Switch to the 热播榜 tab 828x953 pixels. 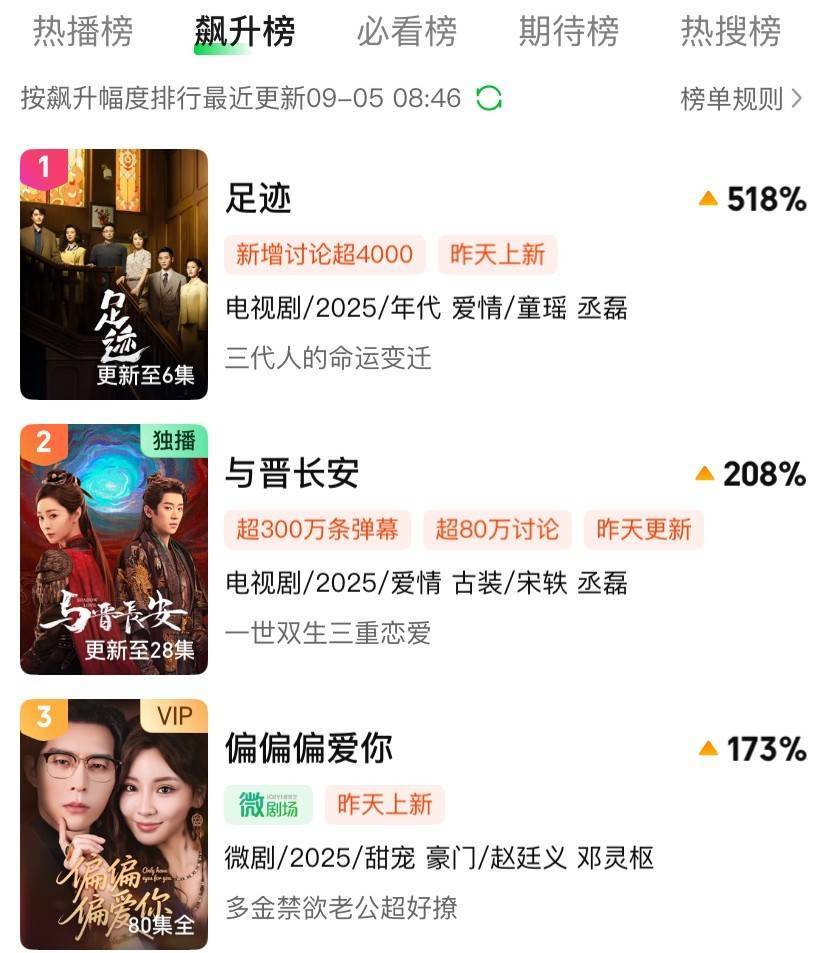pyautogui.click(x=83, y=32)
